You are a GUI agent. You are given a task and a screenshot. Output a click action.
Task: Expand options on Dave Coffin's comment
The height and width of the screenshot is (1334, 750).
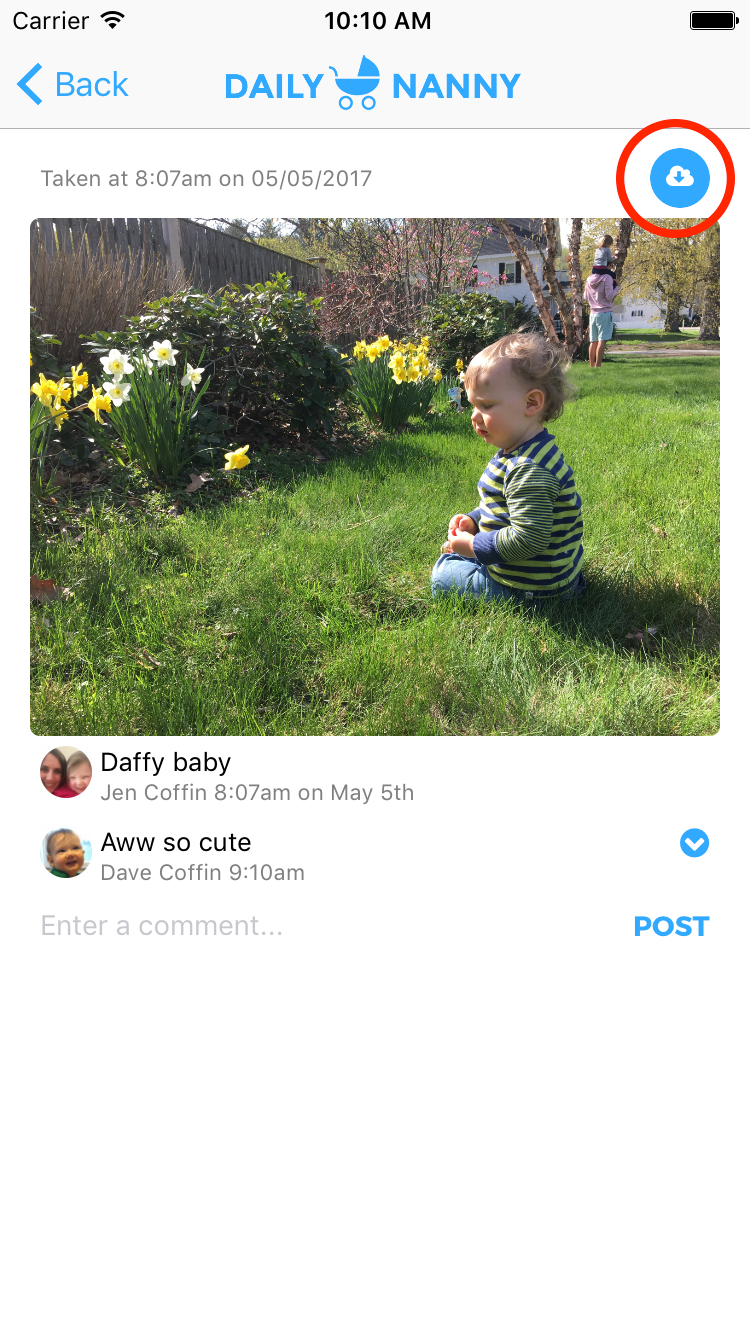pyautogui.click(x=694, y=844)
